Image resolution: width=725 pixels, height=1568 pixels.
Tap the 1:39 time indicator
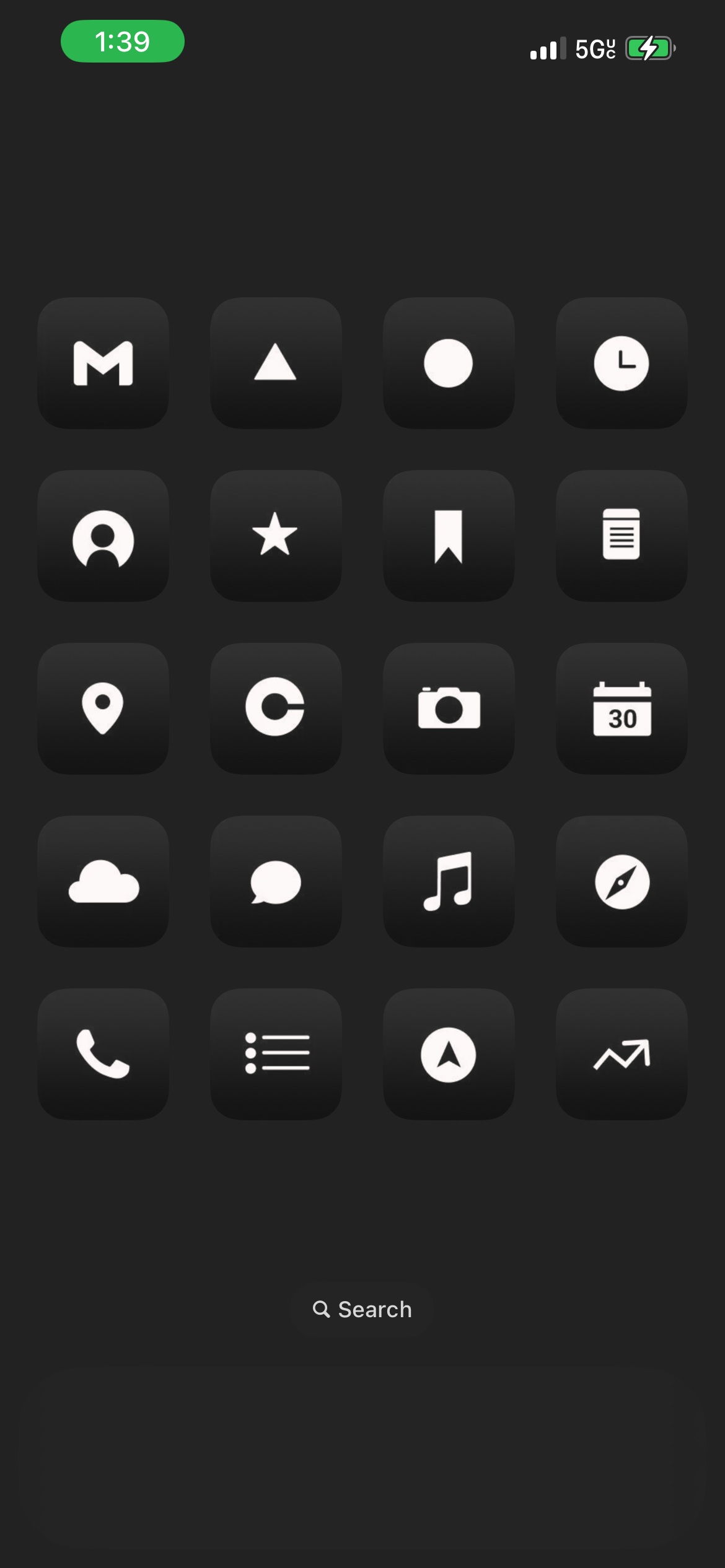pyautogui.click(x=122, y=41)
